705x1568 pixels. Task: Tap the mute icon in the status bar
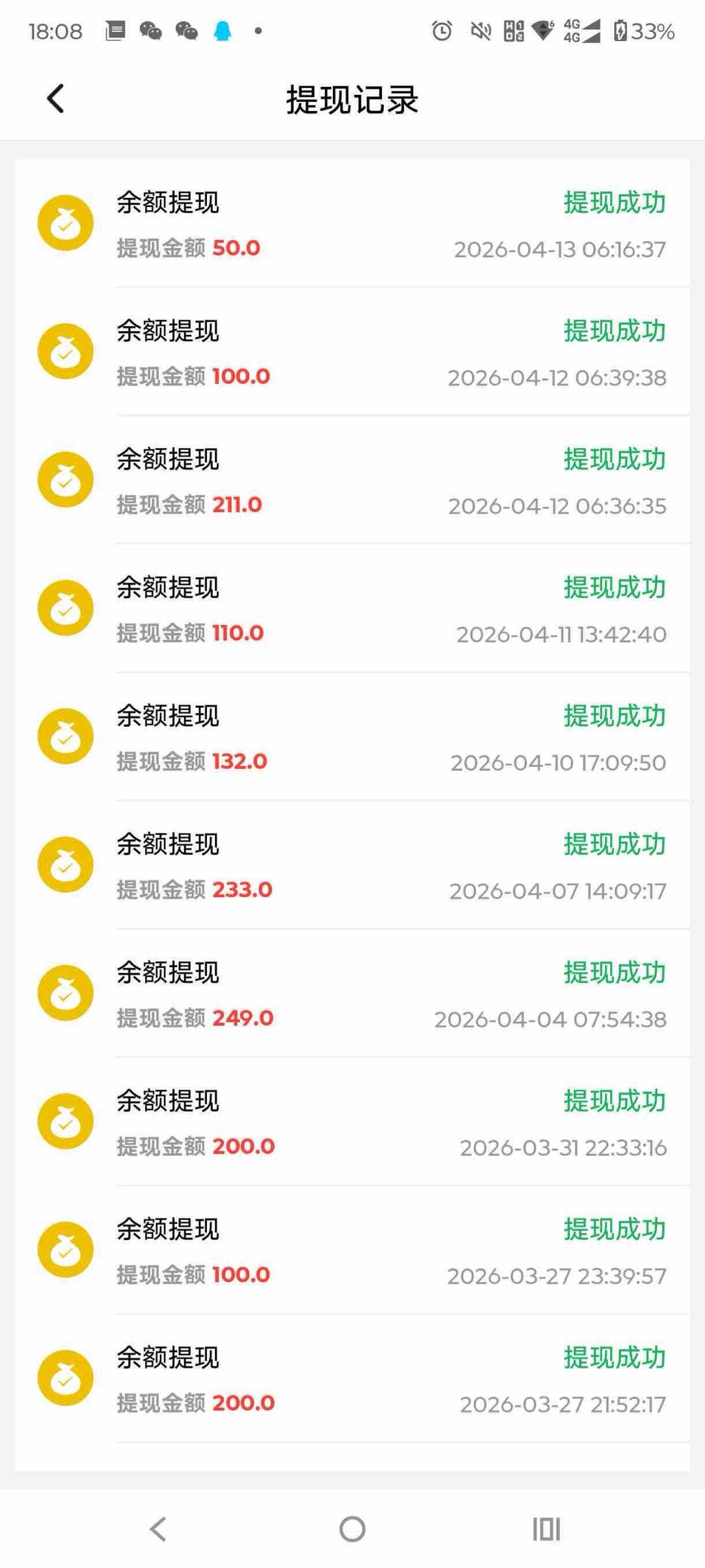point(480,32)
